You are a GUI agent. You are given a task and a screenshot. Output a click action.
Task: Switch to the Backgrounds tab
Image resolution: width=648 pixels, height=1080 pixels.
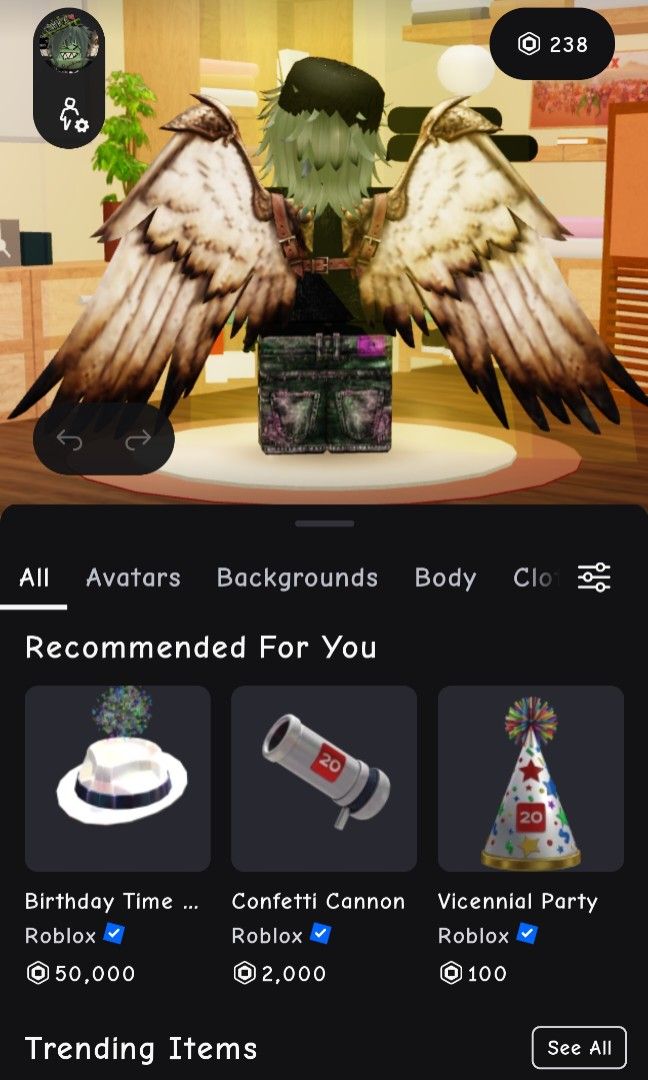297,578
